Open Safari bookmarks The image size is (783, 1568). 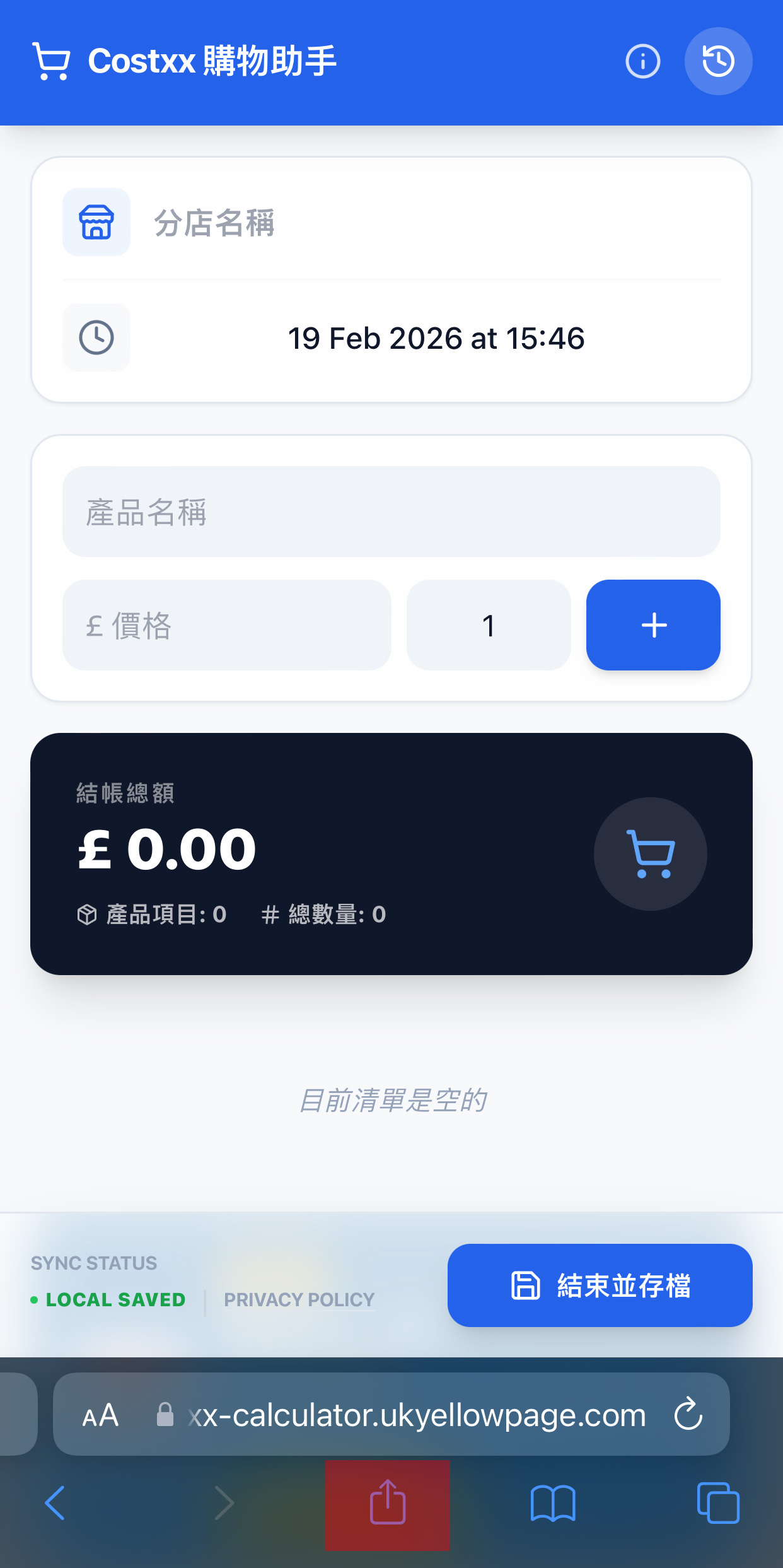pos(553,1503)
